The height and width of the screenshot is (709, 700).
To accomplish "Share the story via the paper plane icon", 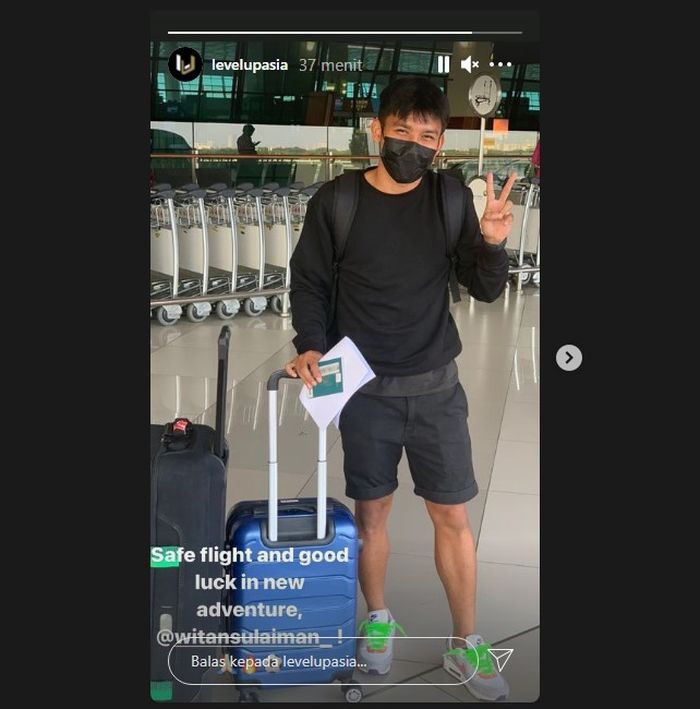I will [x=501, y=659].
